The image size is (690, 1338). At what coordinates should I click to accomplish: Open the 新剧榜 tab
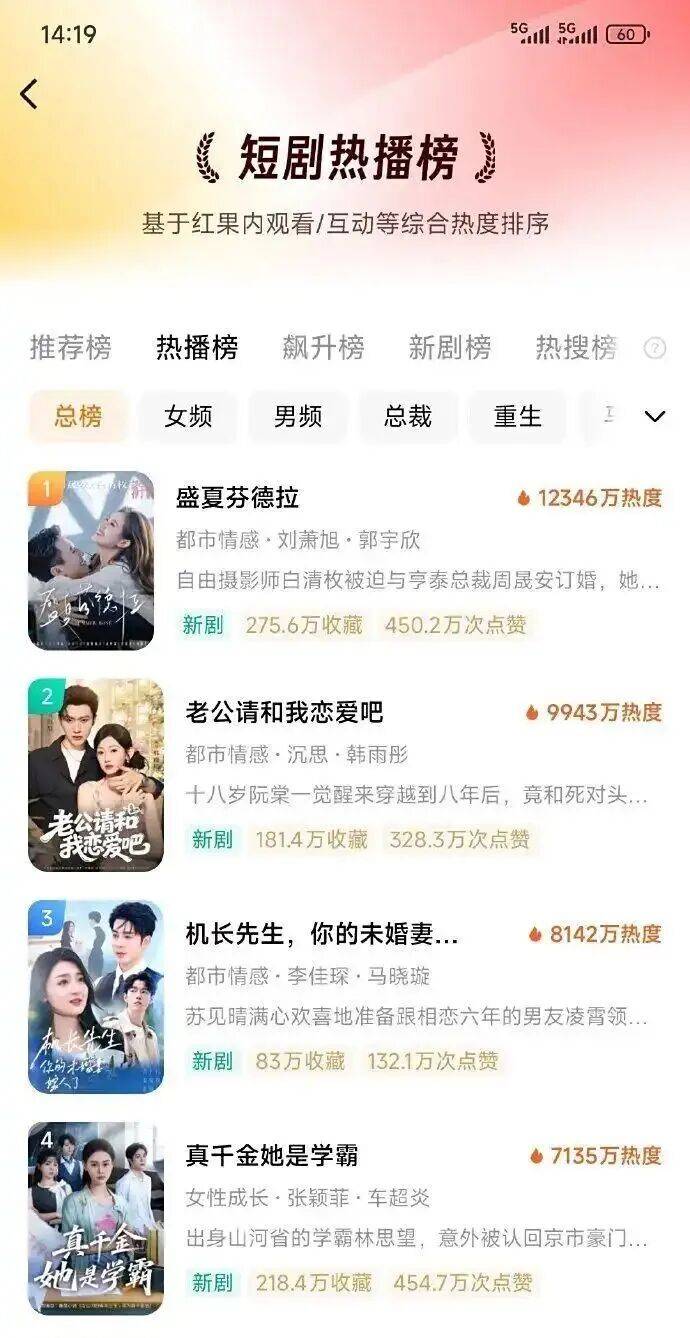click(450, 348)
